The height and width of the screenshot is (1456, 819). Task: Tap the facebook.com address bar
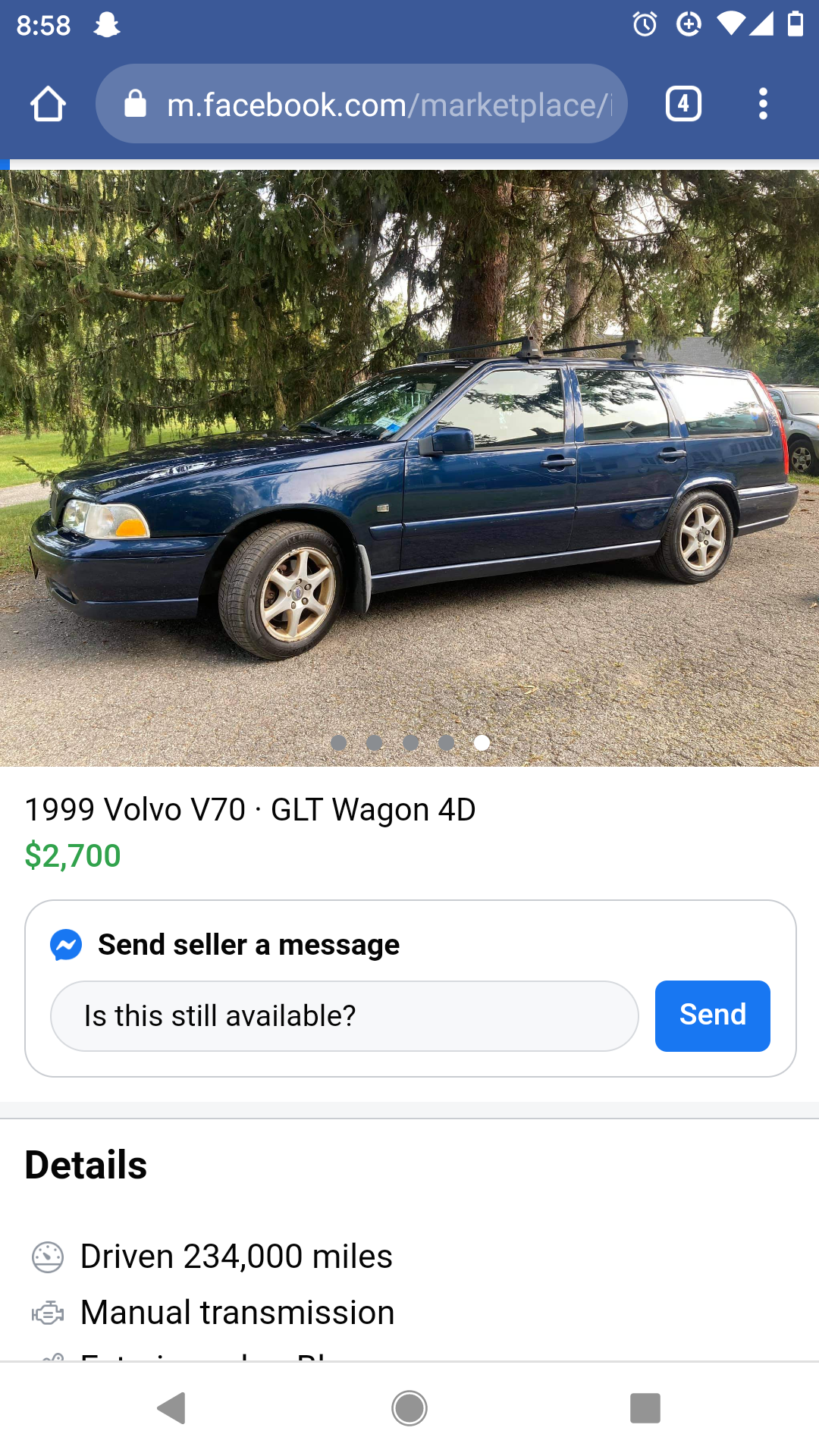click(361, 104)
